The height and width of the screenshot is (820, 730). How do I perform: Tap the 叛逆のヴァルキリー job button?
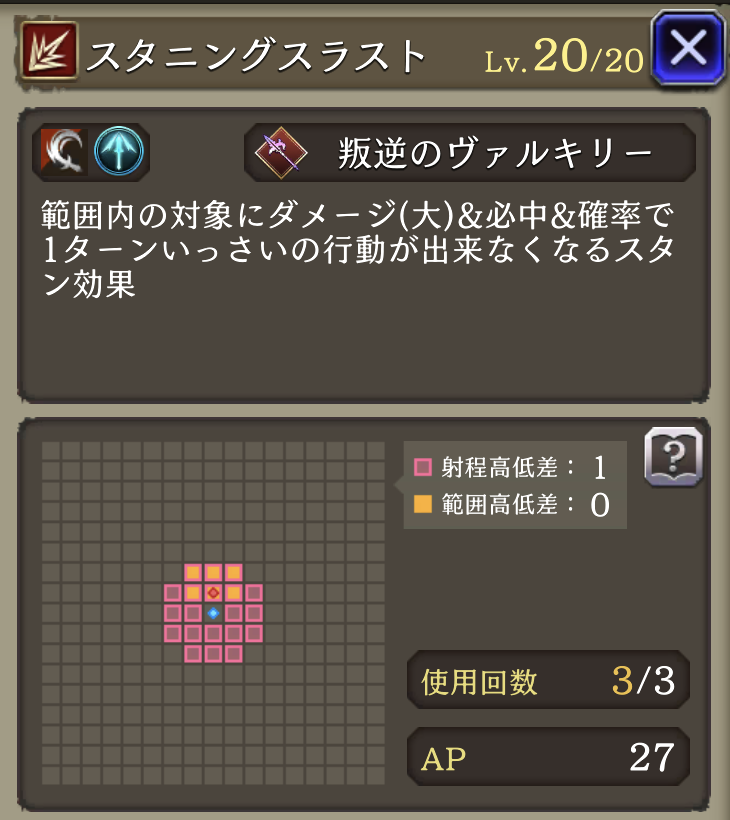(469, 153)
